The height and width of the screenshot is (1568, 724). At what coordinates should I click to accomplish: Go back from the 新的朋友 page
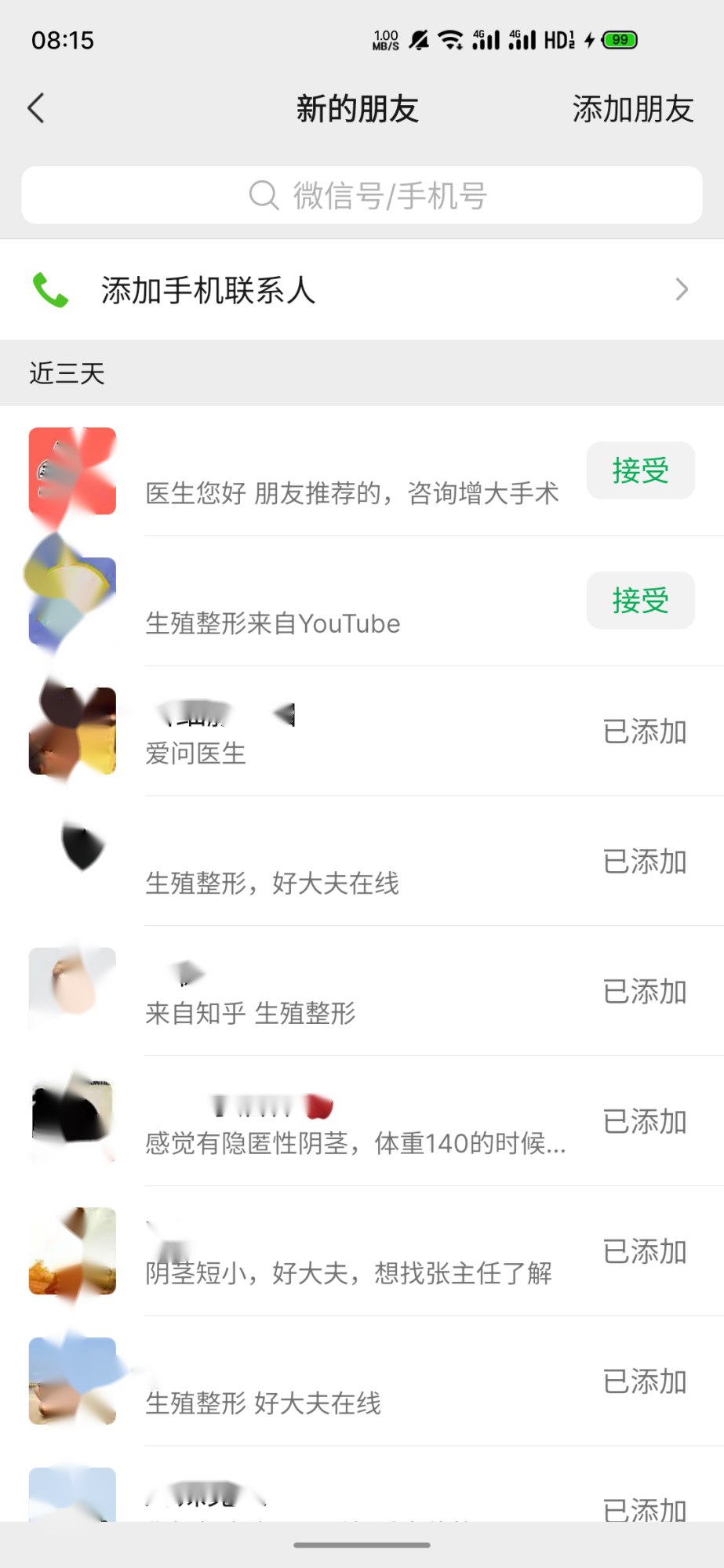pyautogui.click(x=36, y=108)
